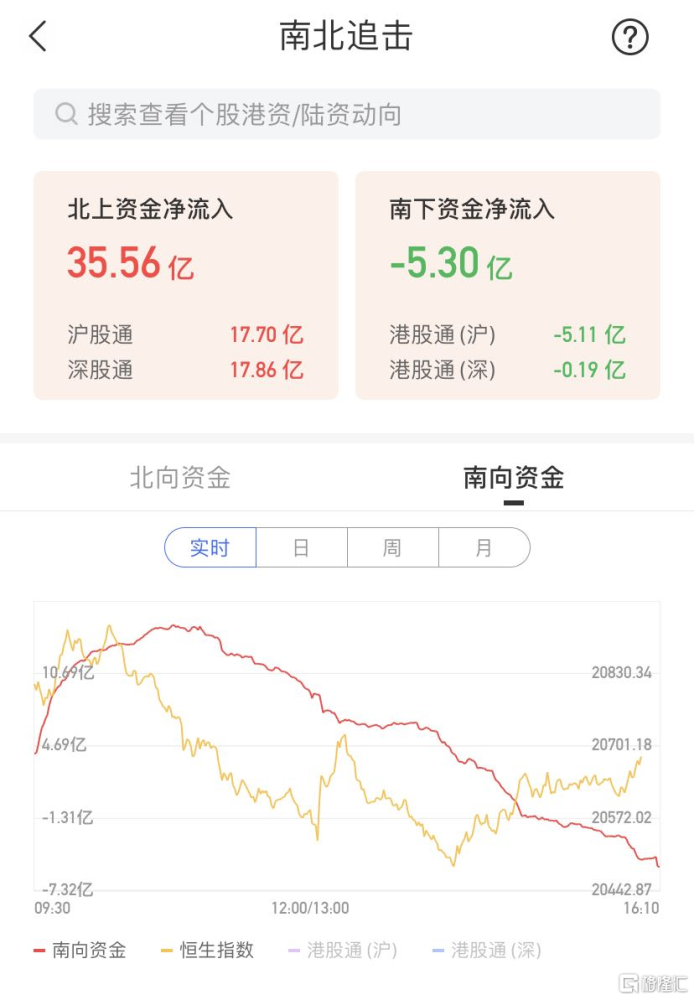Select the 南向资金 tab
This screenshot has height=1000, width=694.
pos(513,478)
